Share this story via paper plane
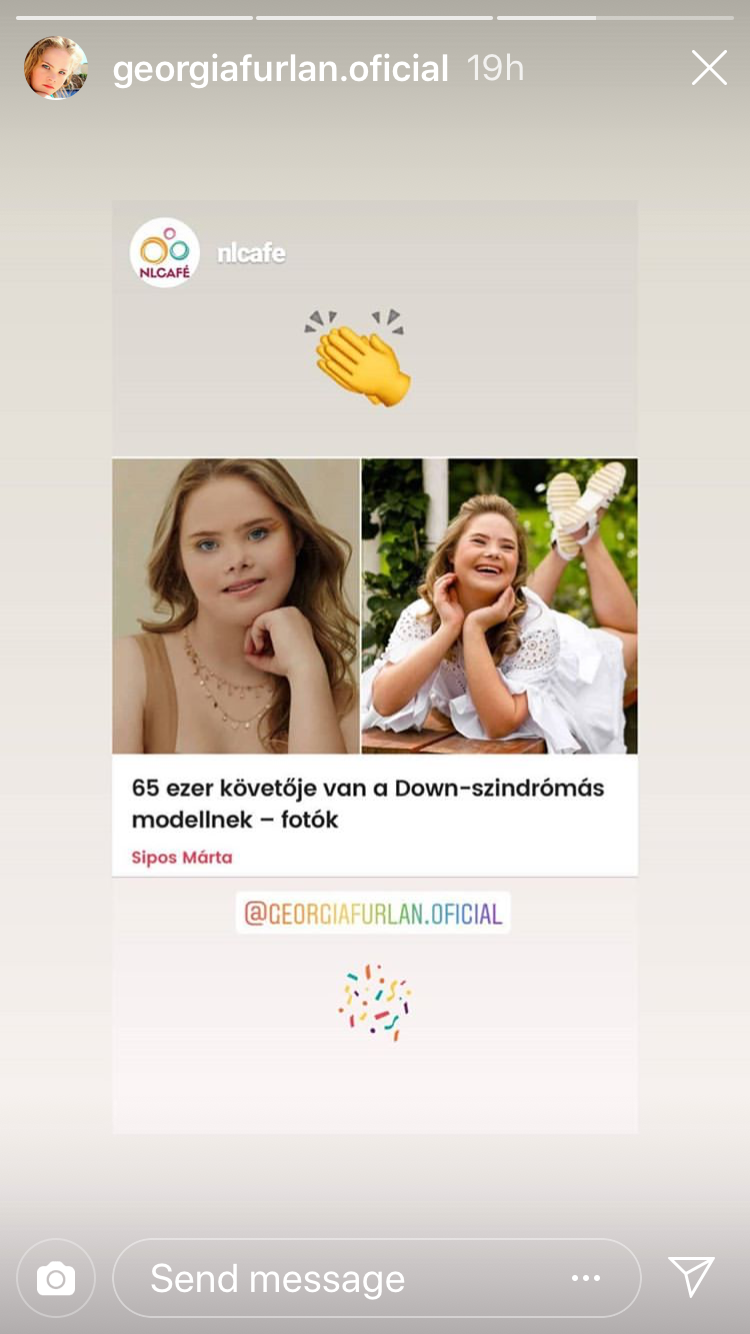Viewport: 750px width, 1334px height. (692, 1277)
